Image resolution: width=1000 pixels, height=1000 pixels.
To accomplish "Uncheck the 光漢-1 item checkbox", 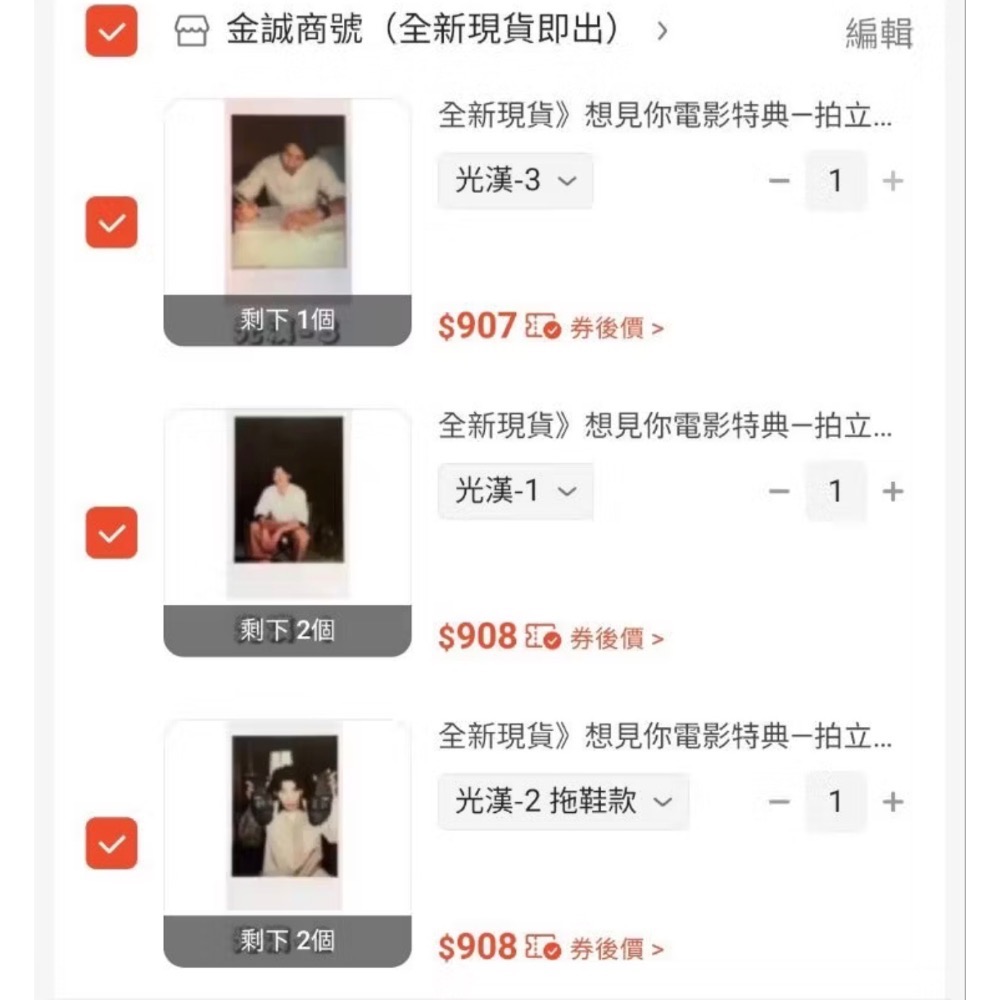I will point(111,533).
